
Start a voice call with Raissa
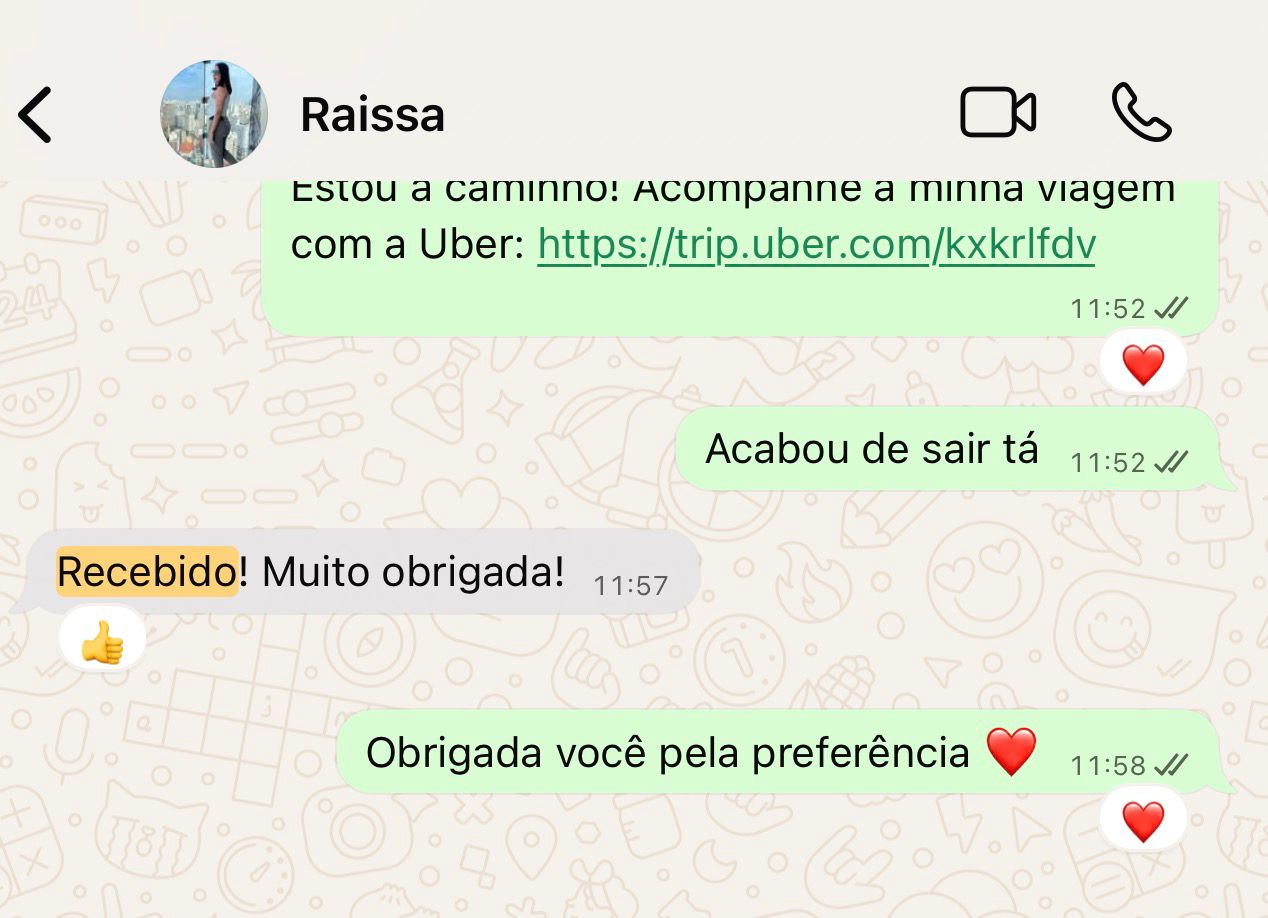click(1141, 112)
